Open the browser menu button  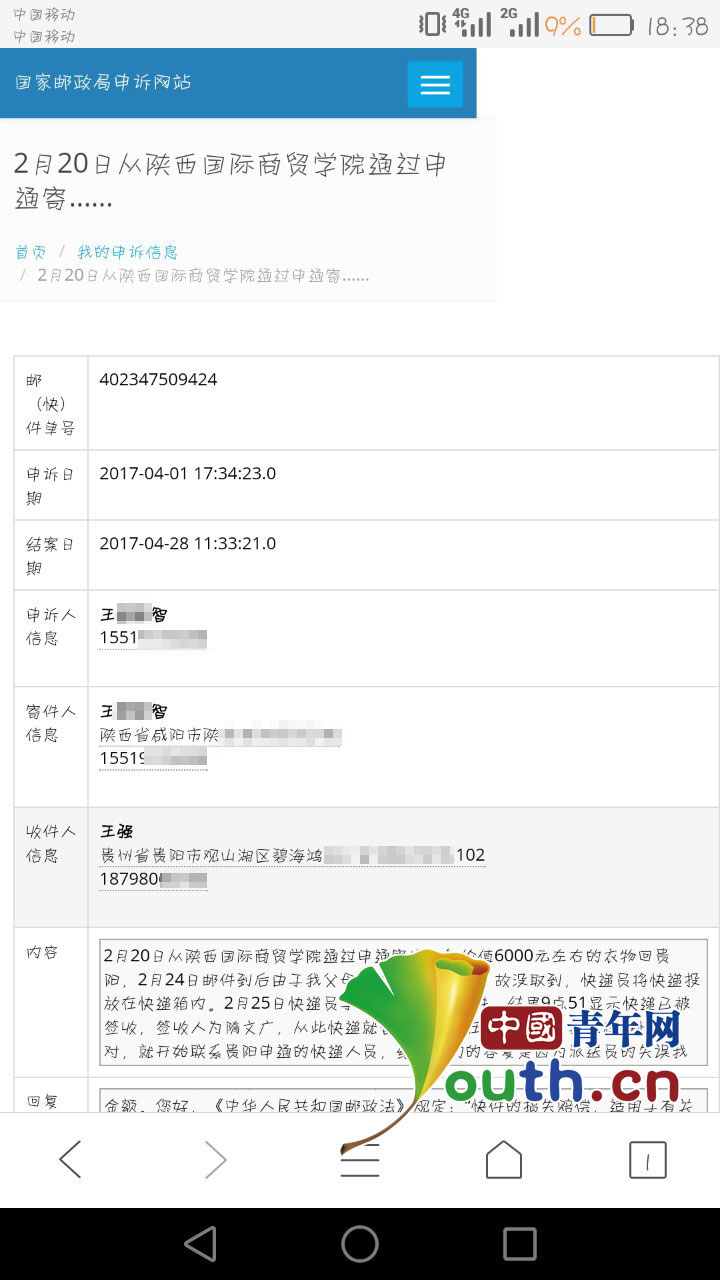point(360,1160)
